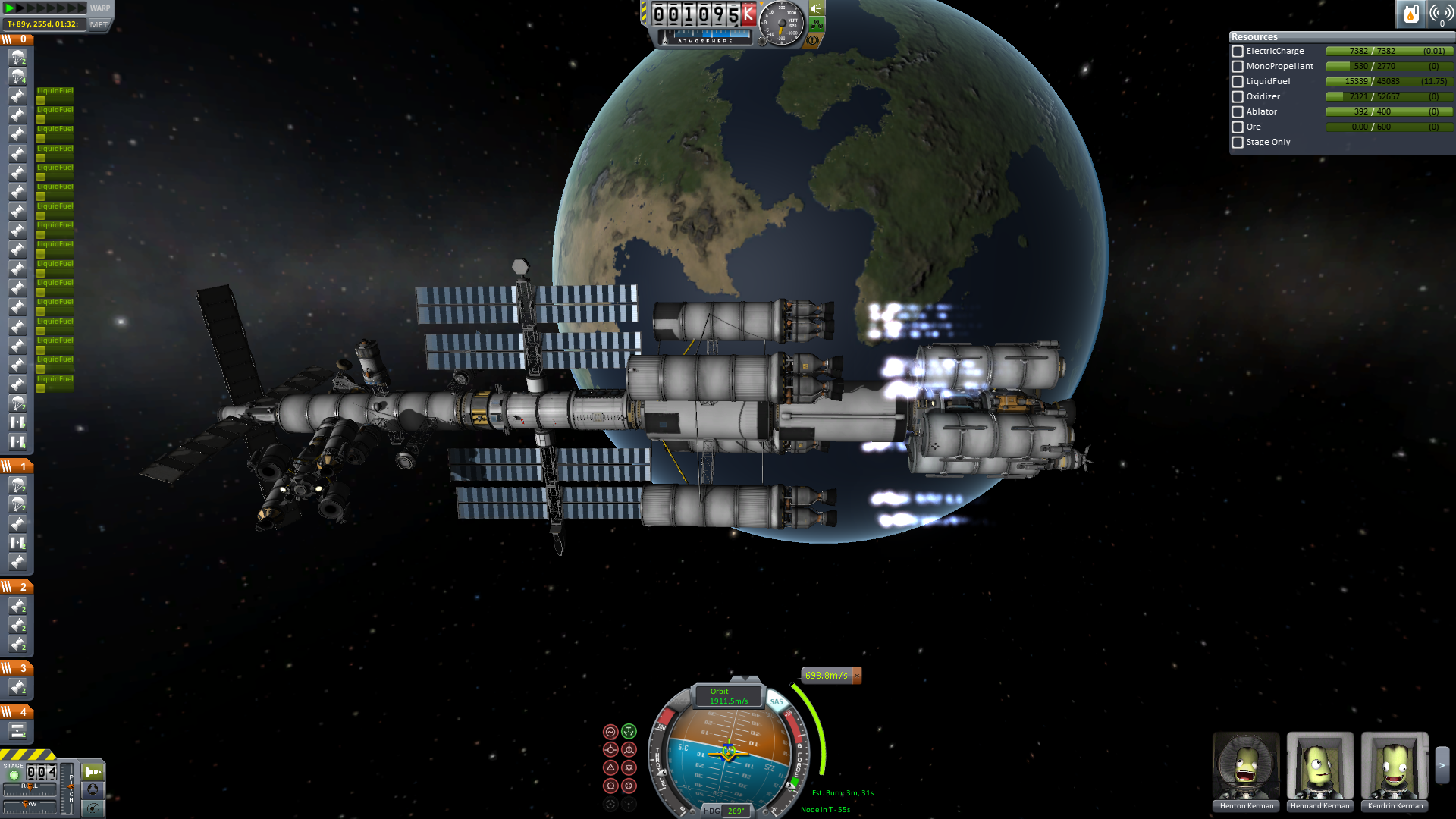Toggle the MonoPropellant resource checkbox
Screen dimensions: 1456x819
(x=1238, y=66)
